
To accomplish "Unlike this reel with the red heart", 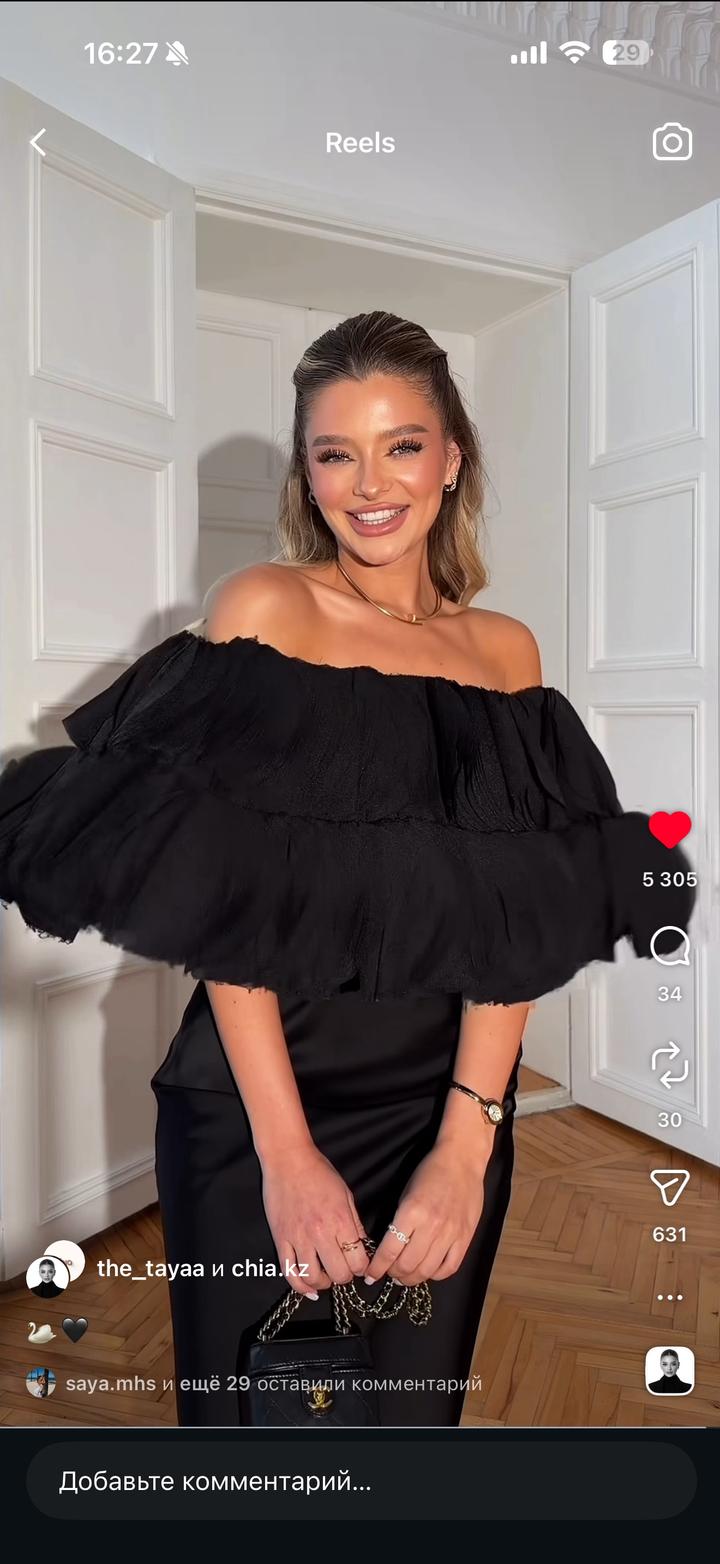I will click(x=669, y=830).
